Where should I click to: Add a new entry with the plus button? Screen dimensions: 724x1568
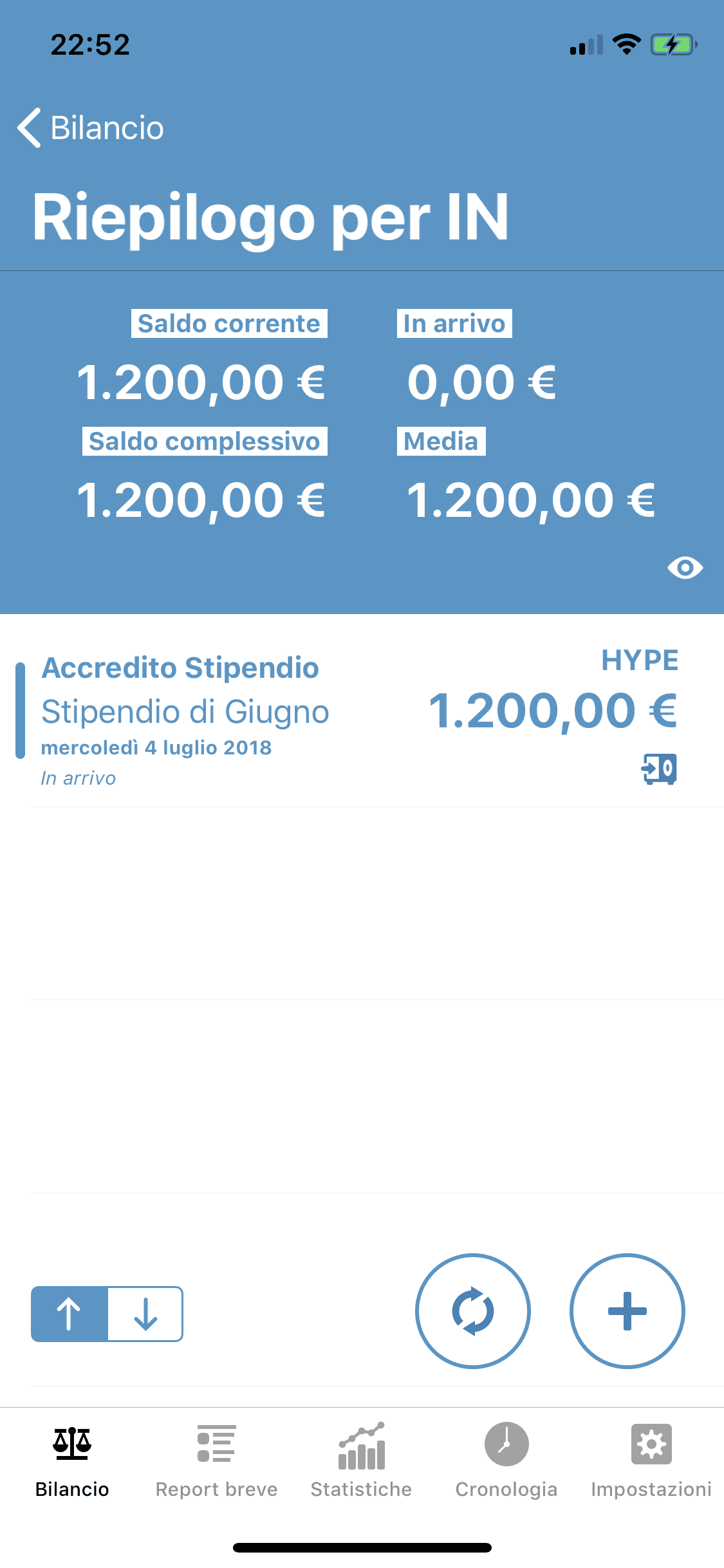(x=627, y=1311)
